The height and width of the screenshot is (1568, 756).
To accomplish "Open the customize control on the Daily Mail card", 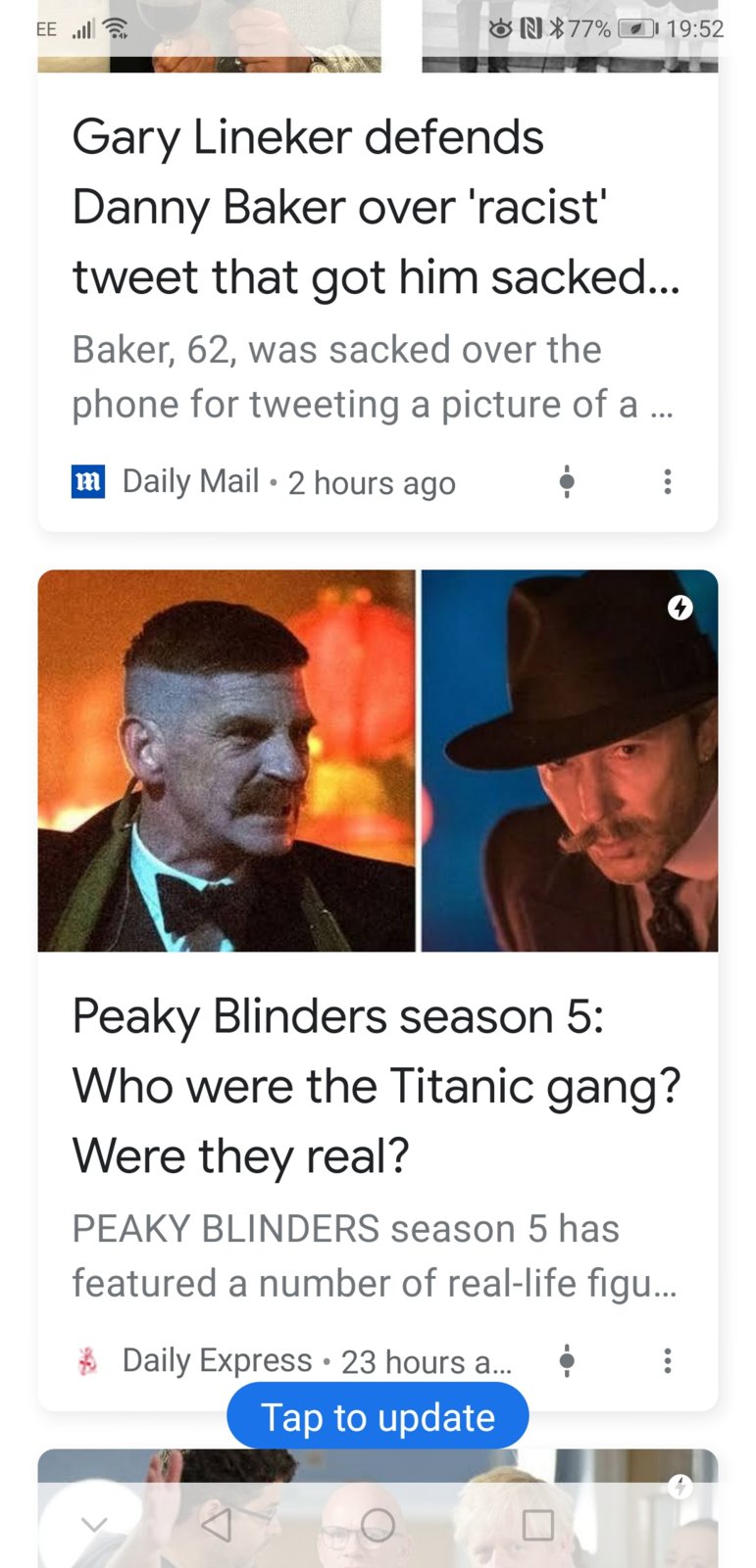I will [567, 481].
